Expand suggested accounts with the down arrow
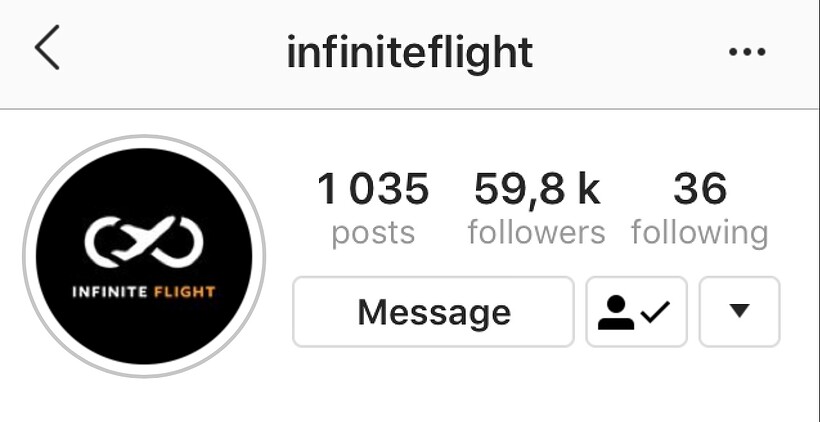 click(739, 312)
